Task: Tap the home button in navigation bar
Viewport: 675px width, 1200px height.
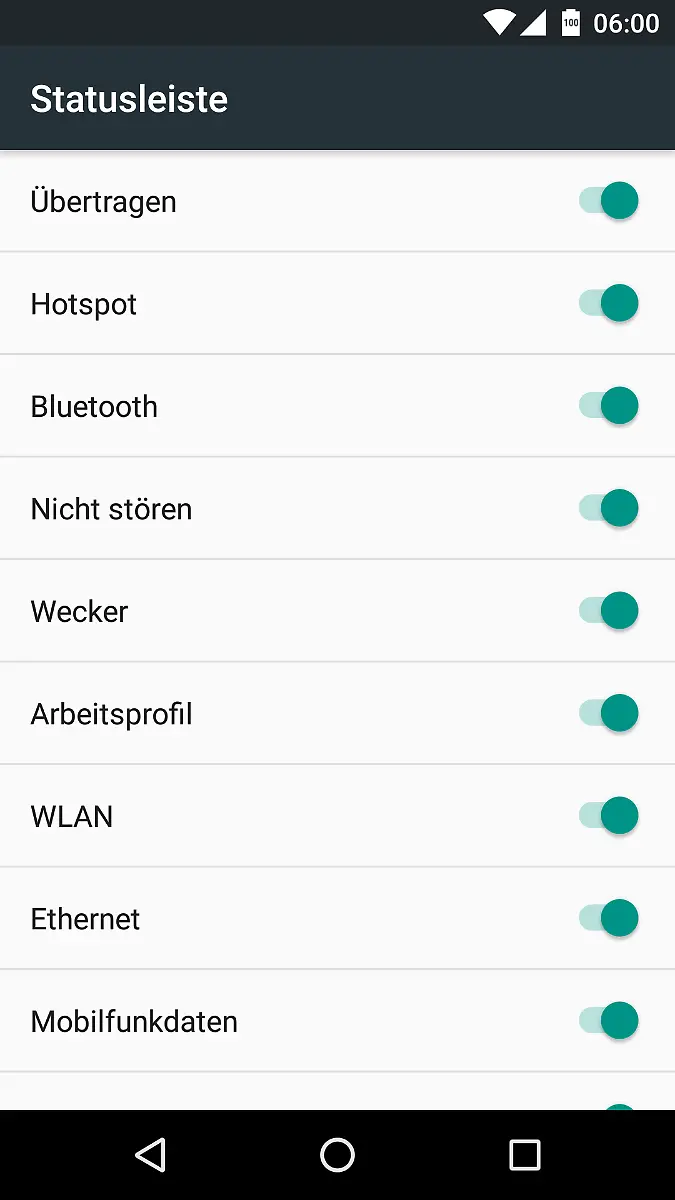Action: (x=337, y=1155)
